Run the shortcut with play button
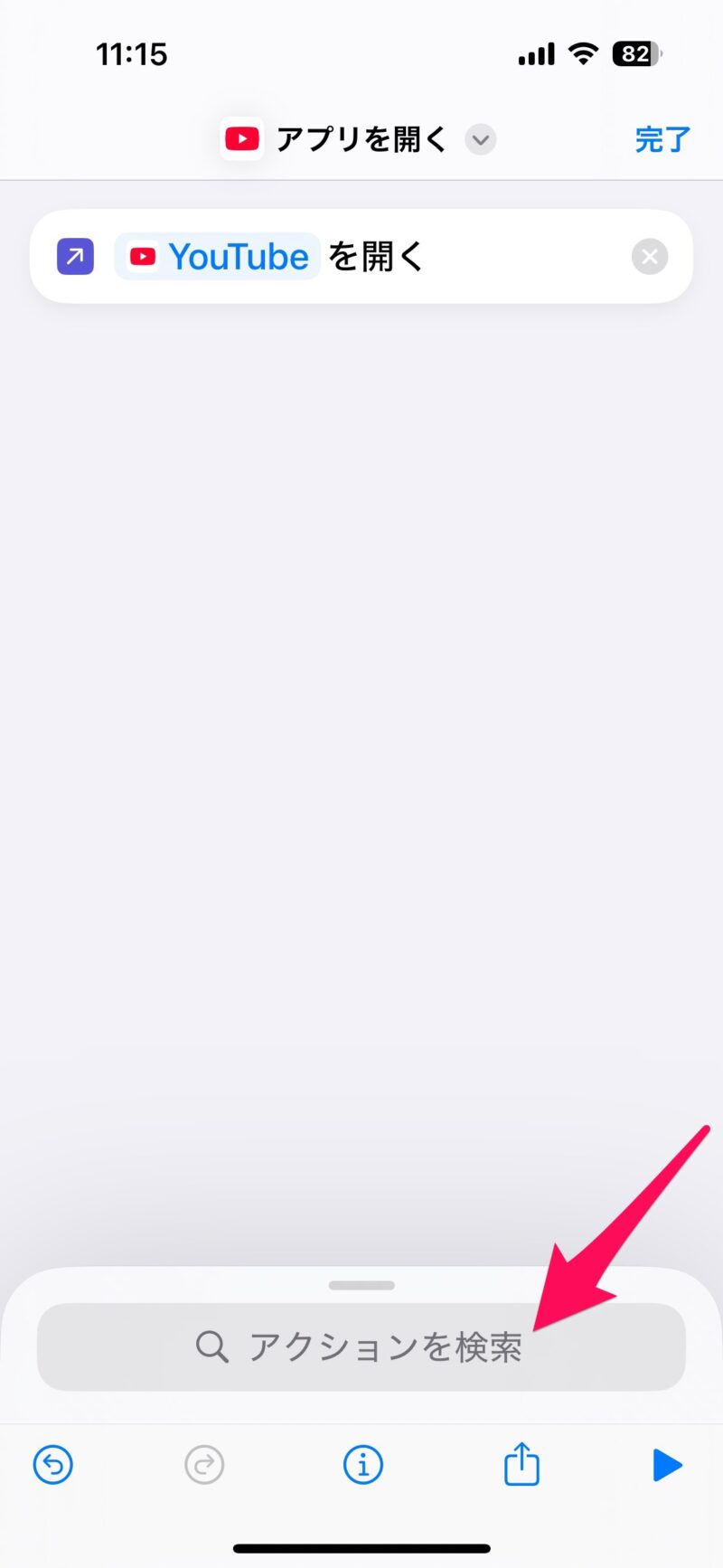Screen dimensions: 723x1568 click(x=667, y=1465)
